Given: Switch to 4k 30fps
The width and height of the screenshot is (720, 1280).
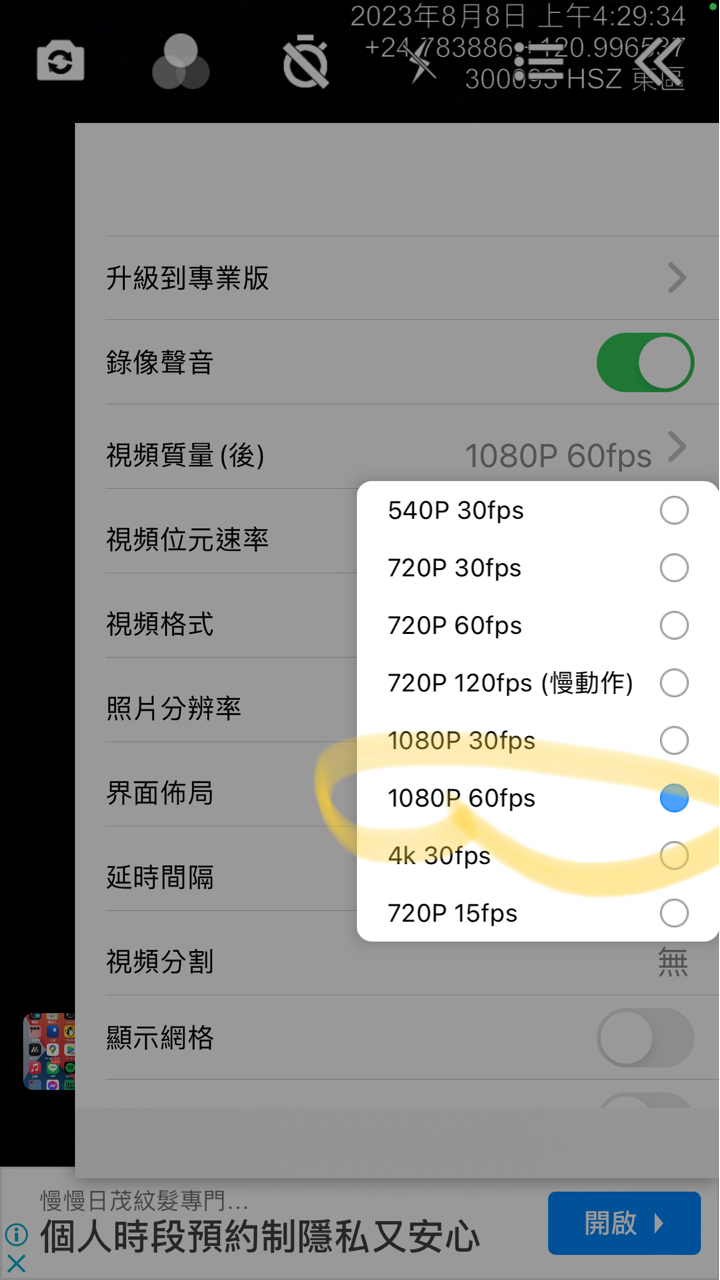Looking at the screenshot, I should 538,856.
